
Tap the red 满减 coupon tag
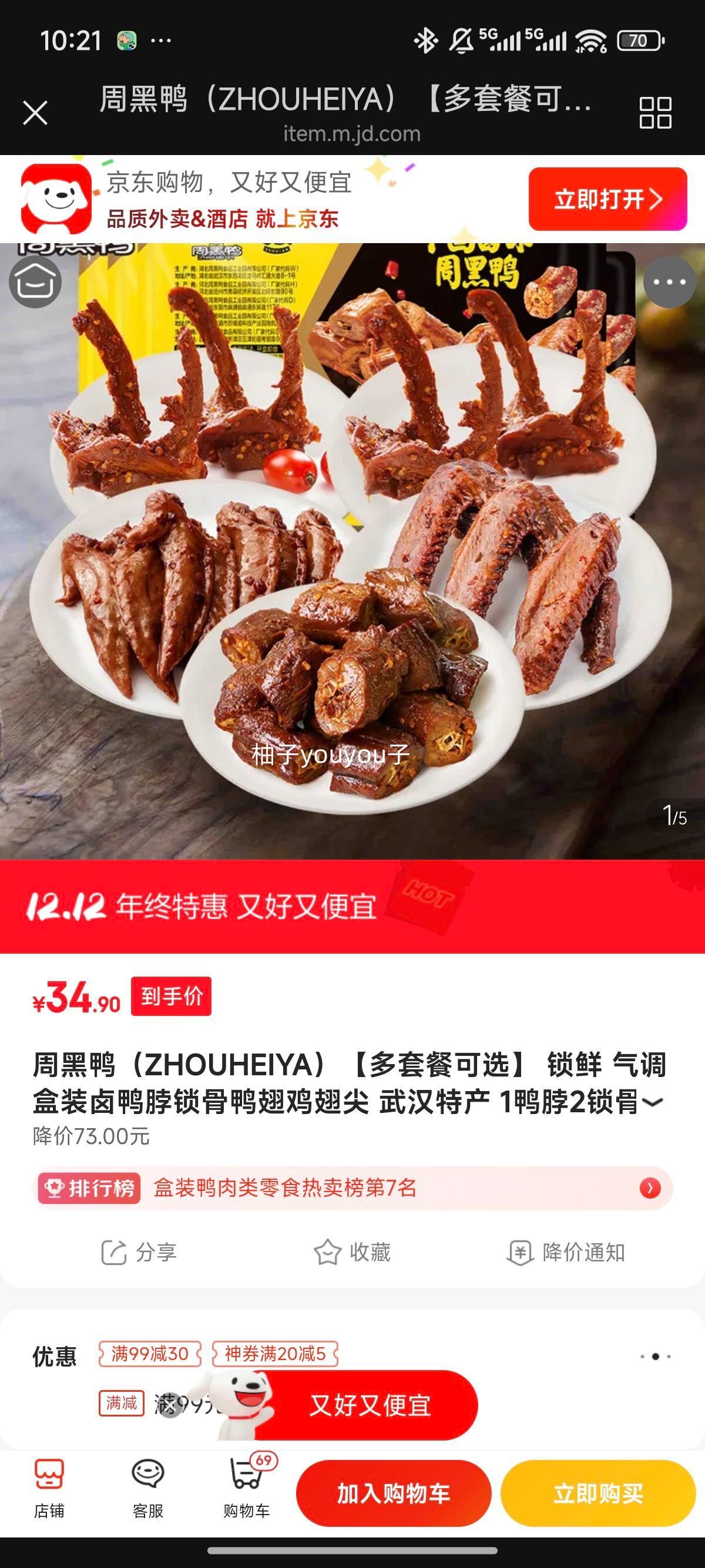click(x=121, y=1405)
